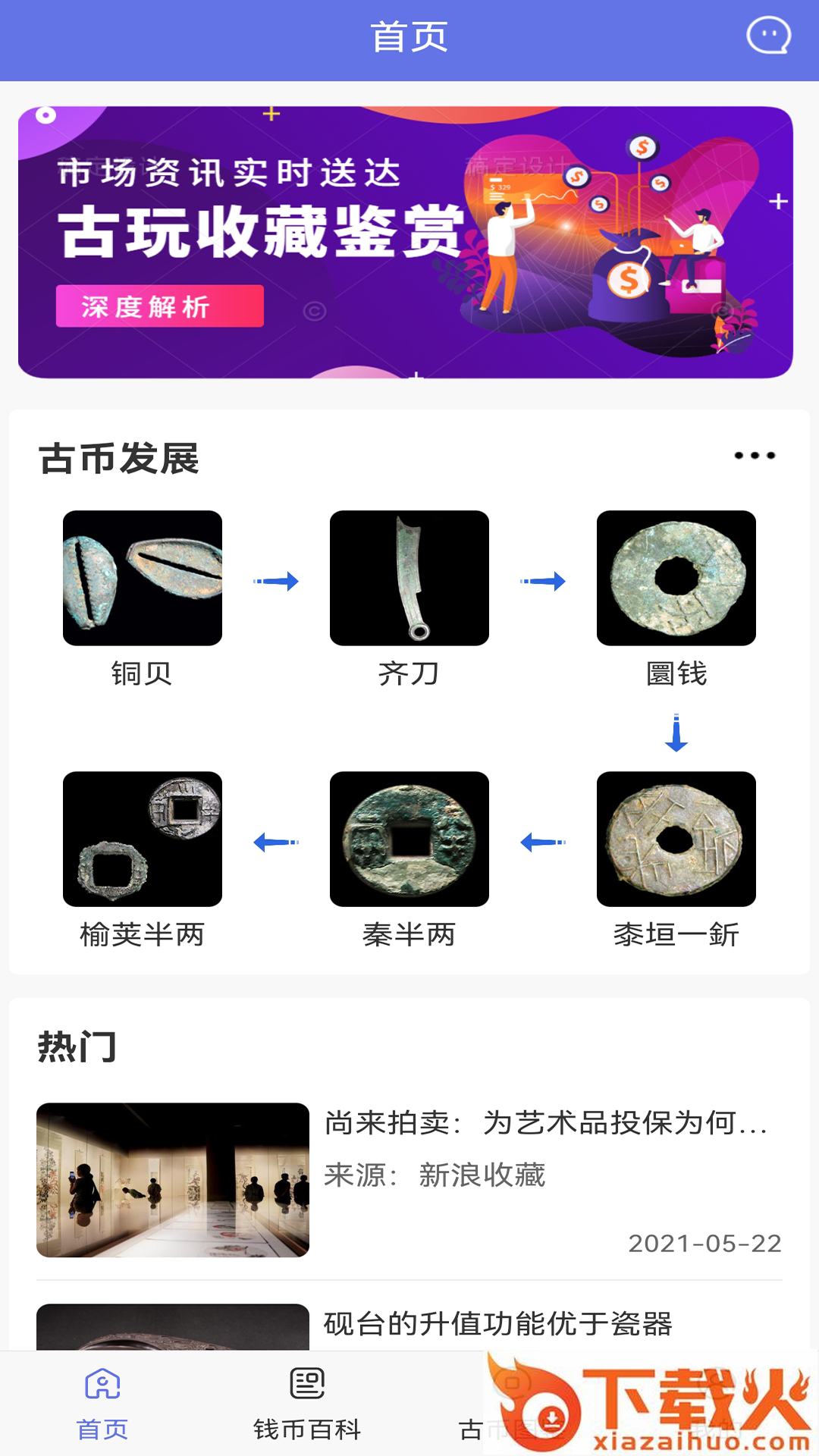Switch to the 钱币百科 tab
This screenshot has height=1456, width=819.
307,1403
